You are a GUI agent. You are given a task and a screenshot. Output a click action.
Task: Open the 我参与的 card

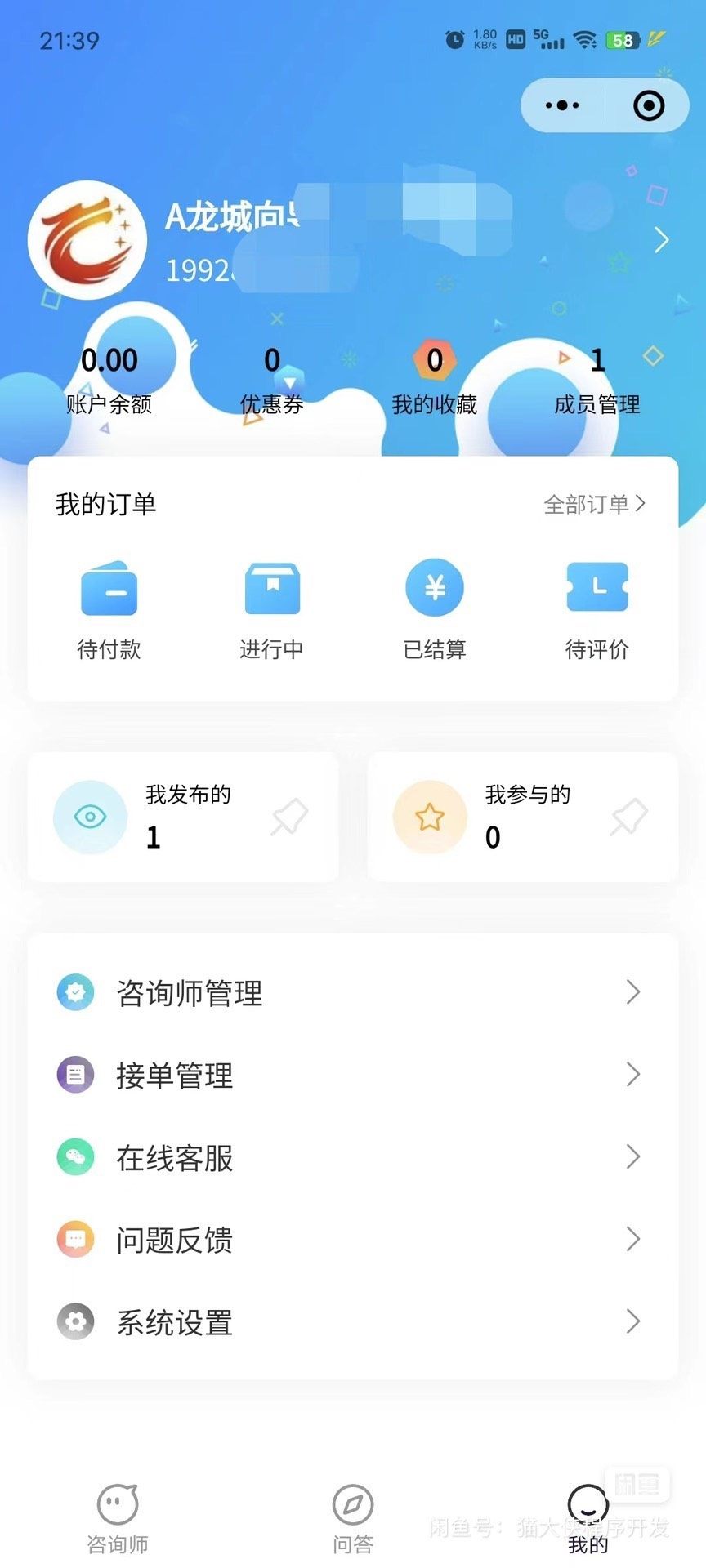point(523,817)
